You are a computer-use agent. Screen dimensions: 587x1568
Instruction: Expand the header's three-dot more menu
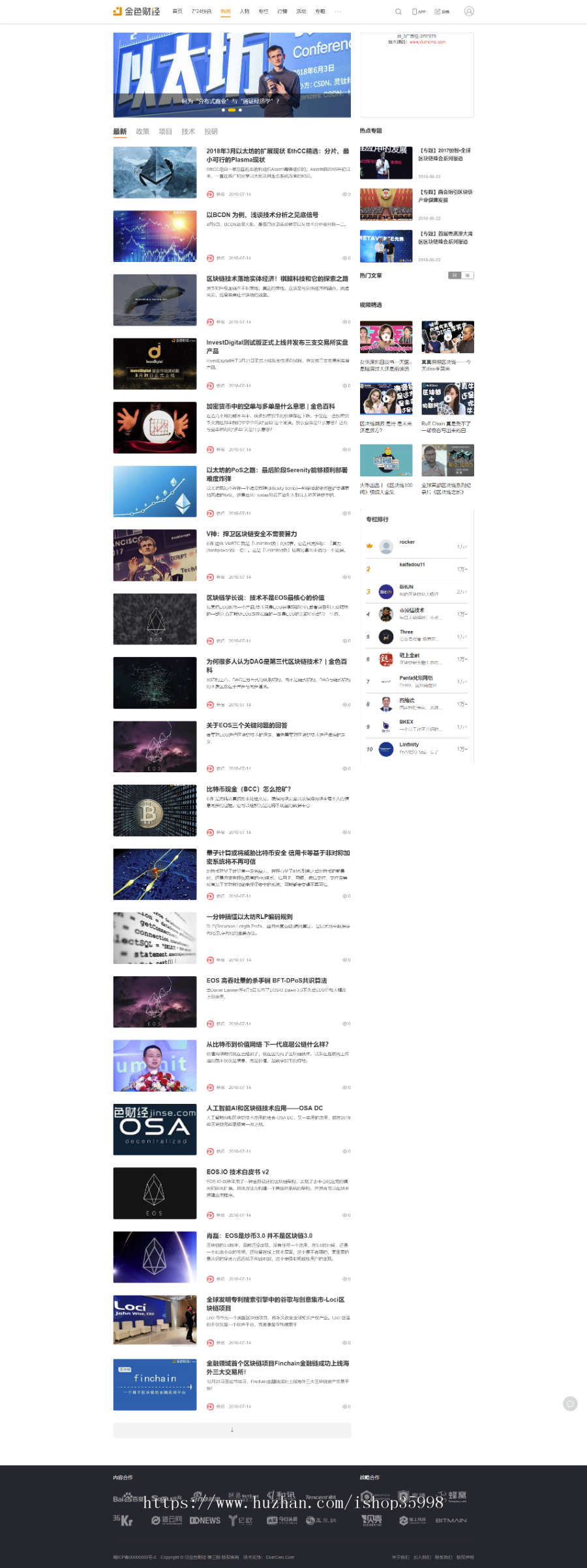click(337, 12)
